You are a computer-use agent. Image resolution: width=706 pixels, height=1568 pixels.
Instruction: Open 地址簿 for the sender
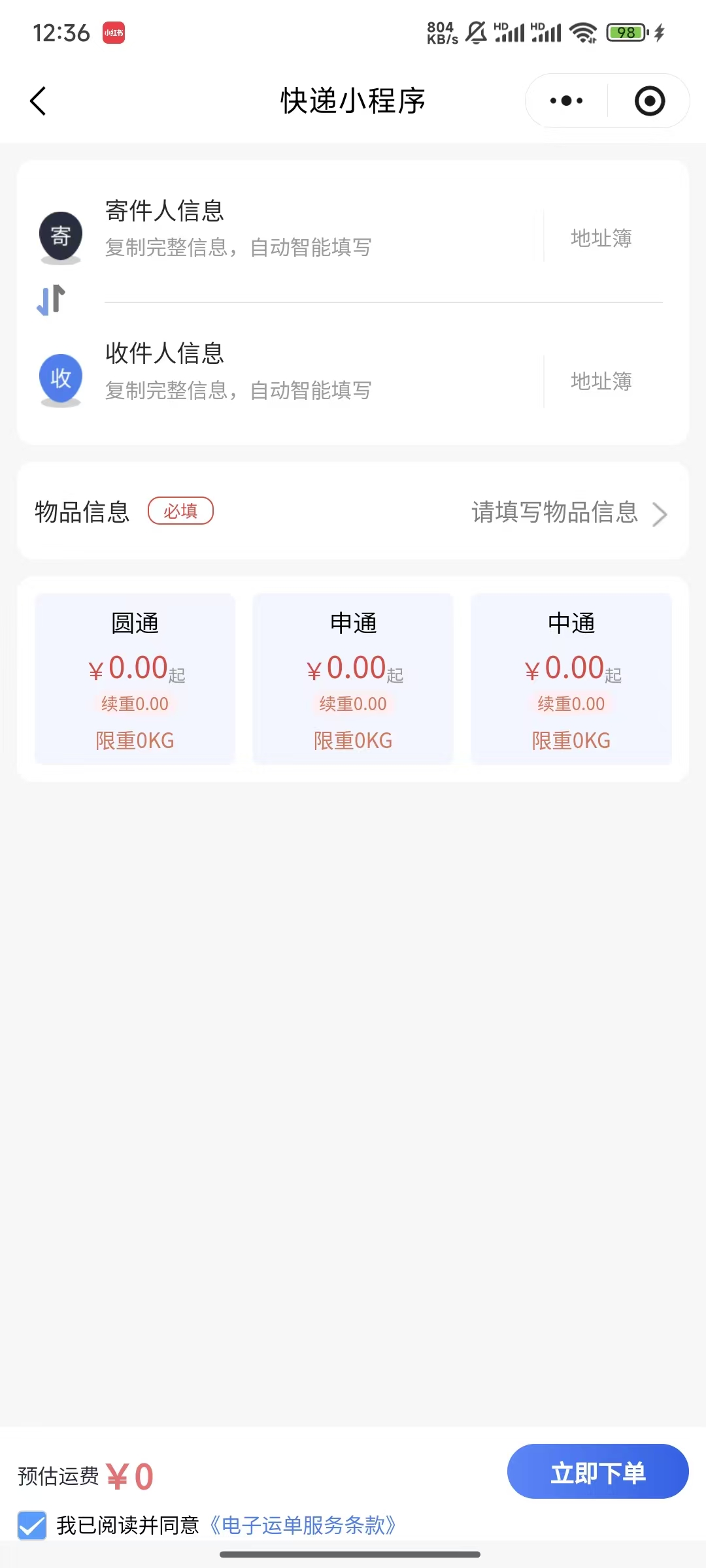pos(601,238)
